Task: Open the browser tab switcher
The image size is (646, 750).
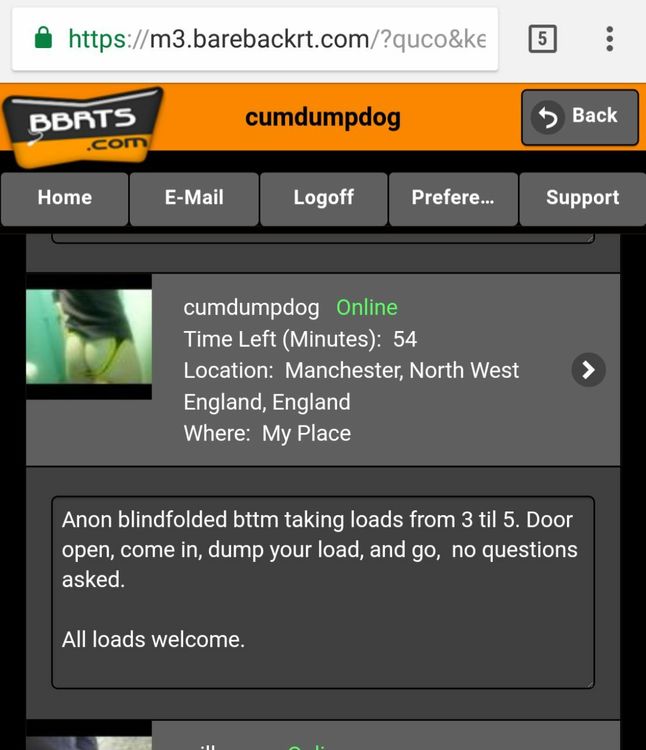Action: coord(541,40)
